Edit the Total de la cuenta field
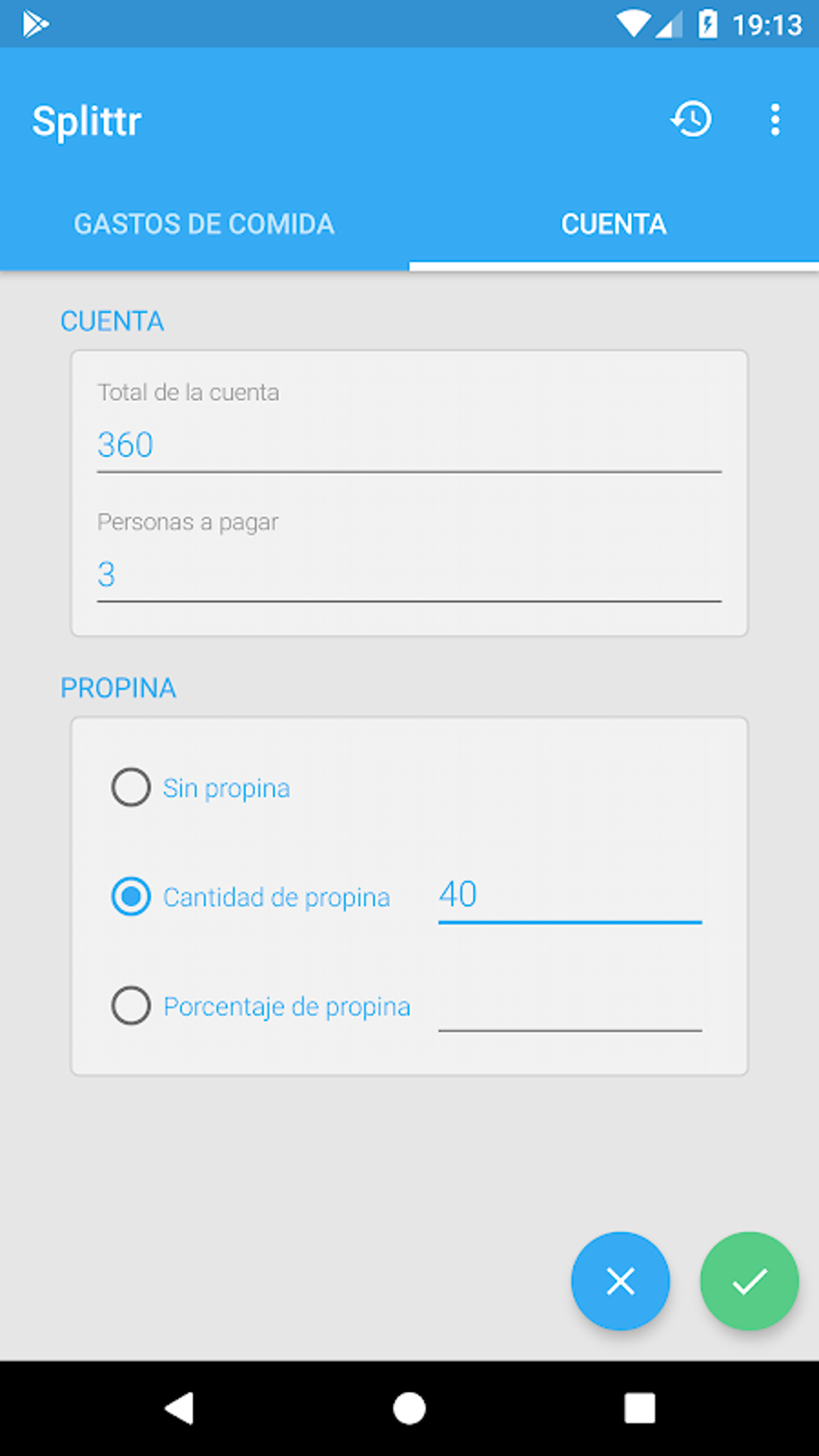Image resolution: width=819 pixels, height=1456 pixels. (409, 445)
